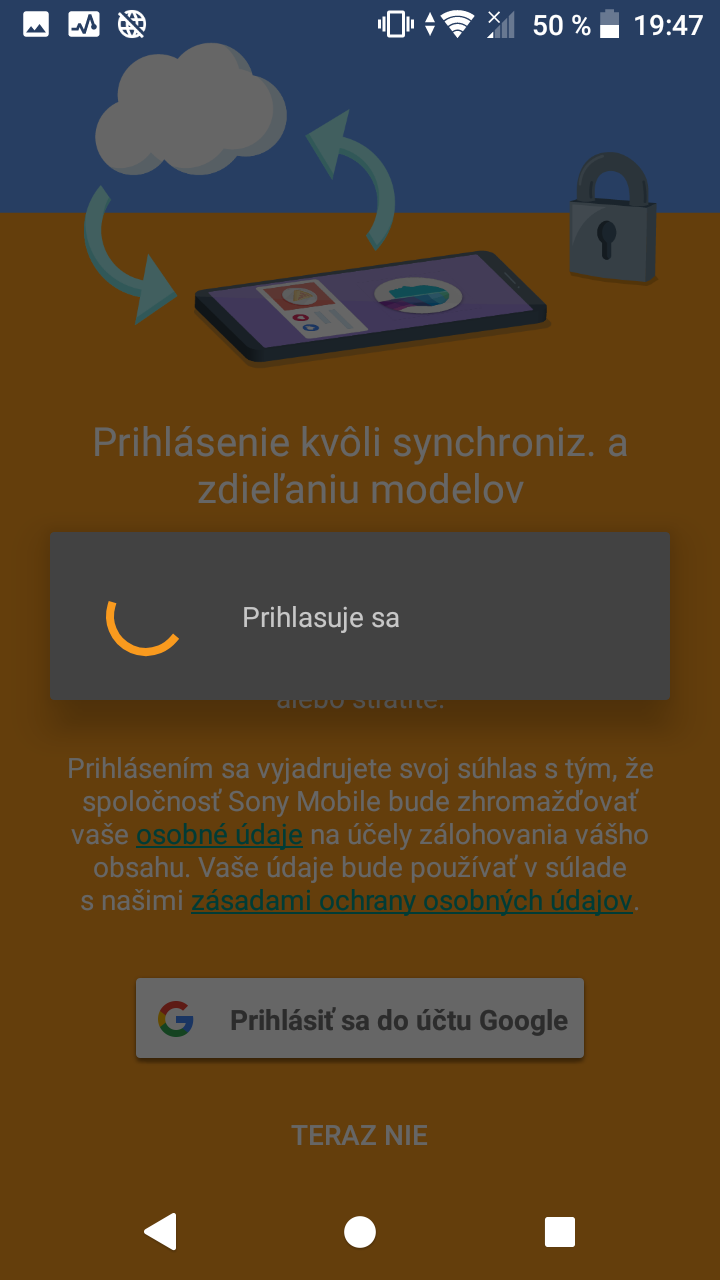Open zásadami ochrany osobných údajov link
Screen dimensions: 720x1280
[x=412, y=900]
